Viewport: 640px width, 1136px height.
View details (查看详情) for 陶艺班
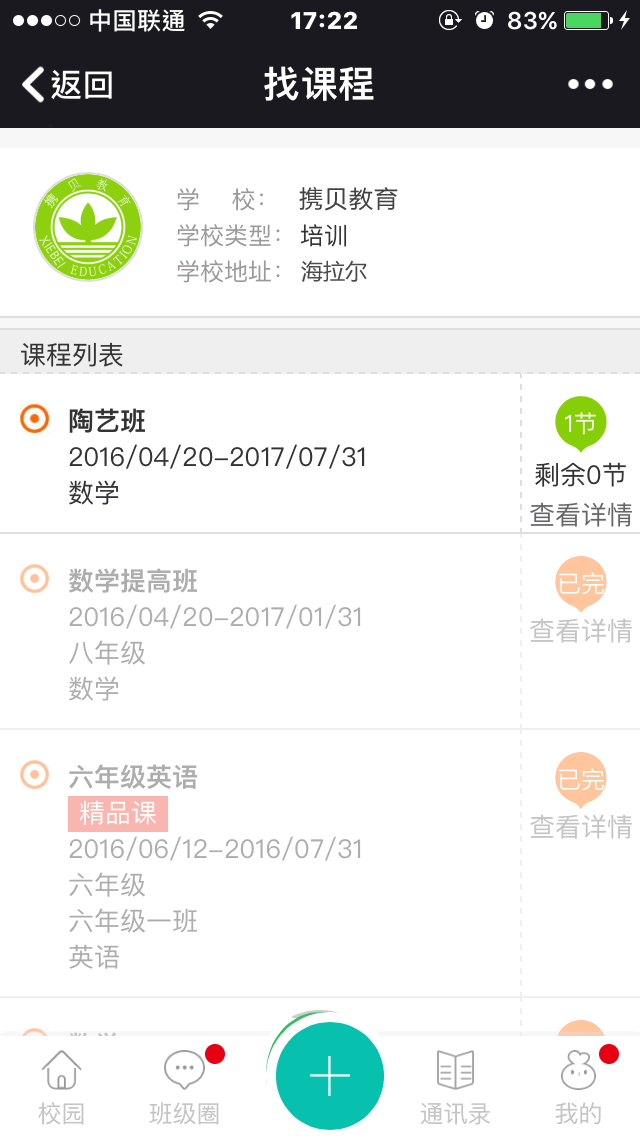pos(581,515)
